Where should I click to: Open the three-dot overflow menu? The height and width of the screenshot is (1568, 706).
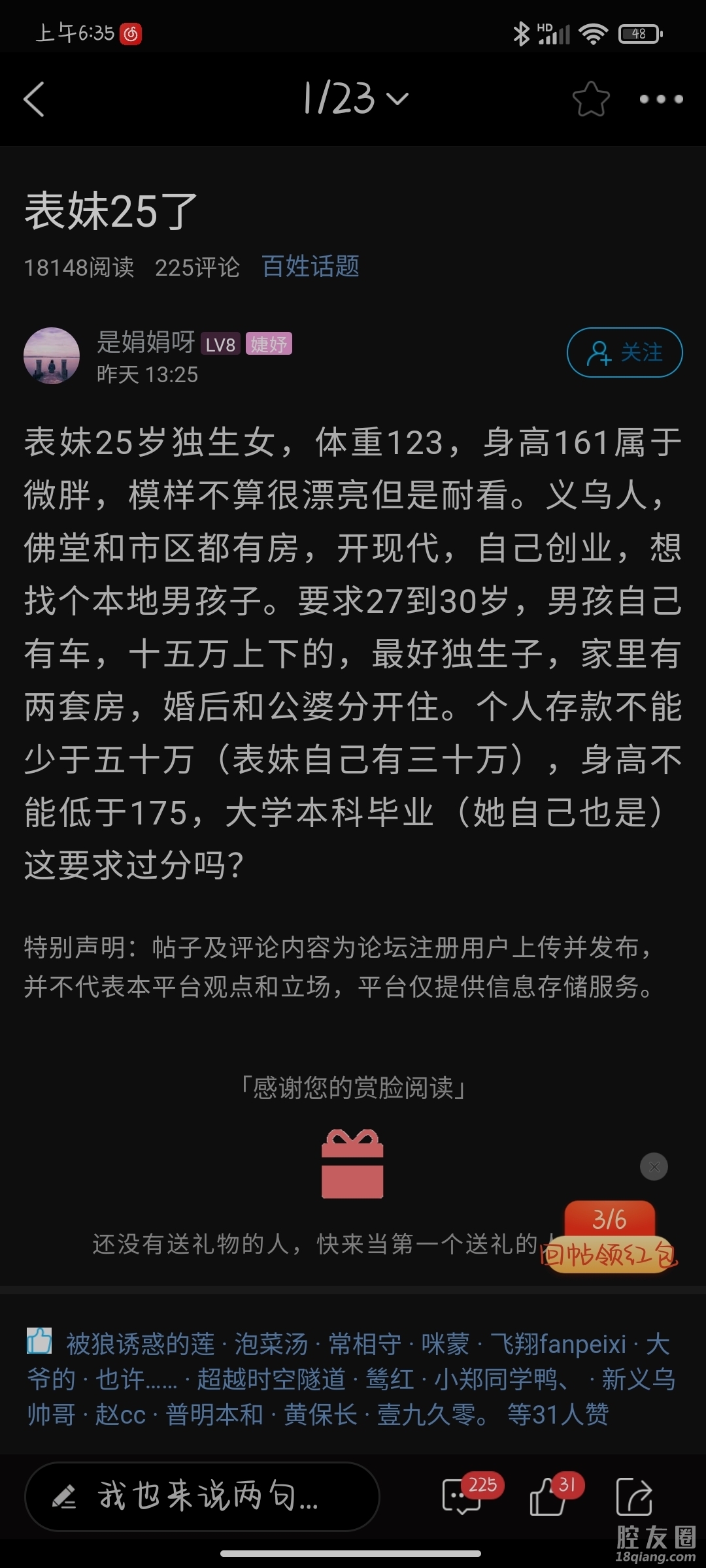[661, 99]
